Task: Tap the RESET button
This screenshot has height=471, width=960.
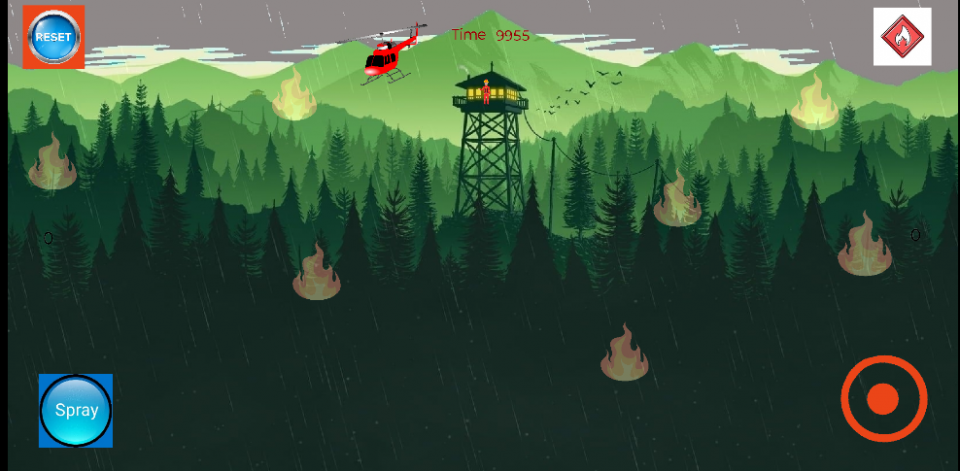Action: click(53, 37)
